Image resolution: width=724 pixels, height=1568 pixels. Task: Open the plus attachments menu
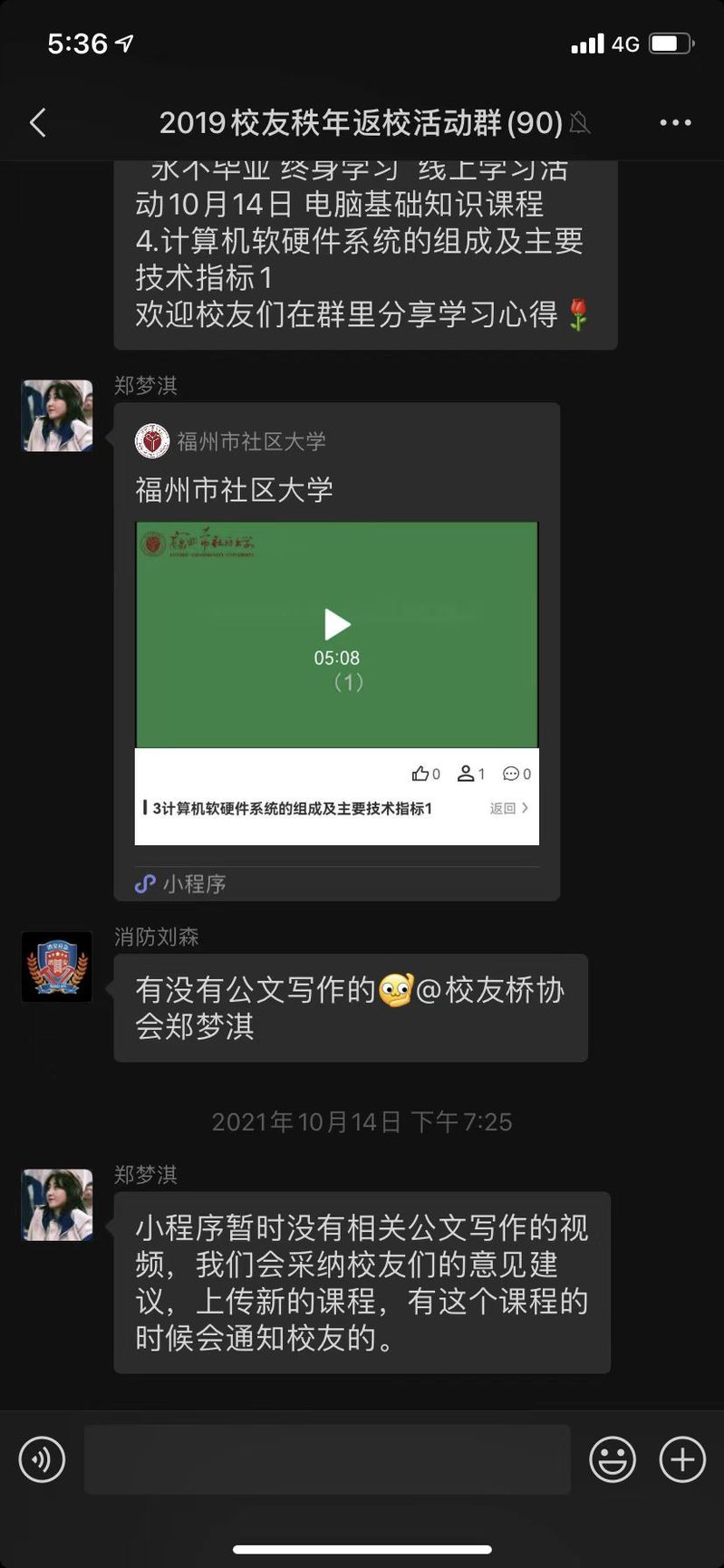(x=681, y=1459)
